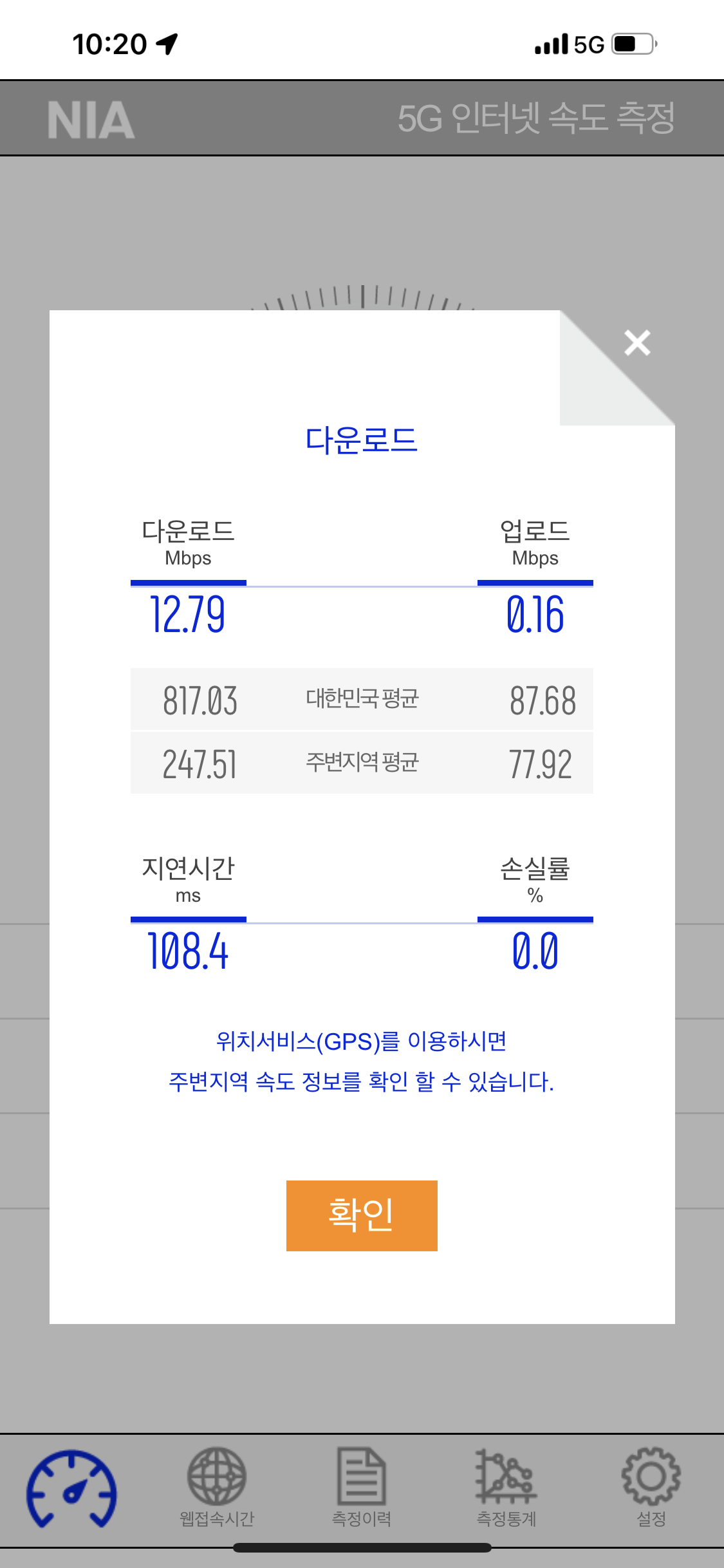
Task: Close the result popup with the X
Action: (x=637, y=342)
